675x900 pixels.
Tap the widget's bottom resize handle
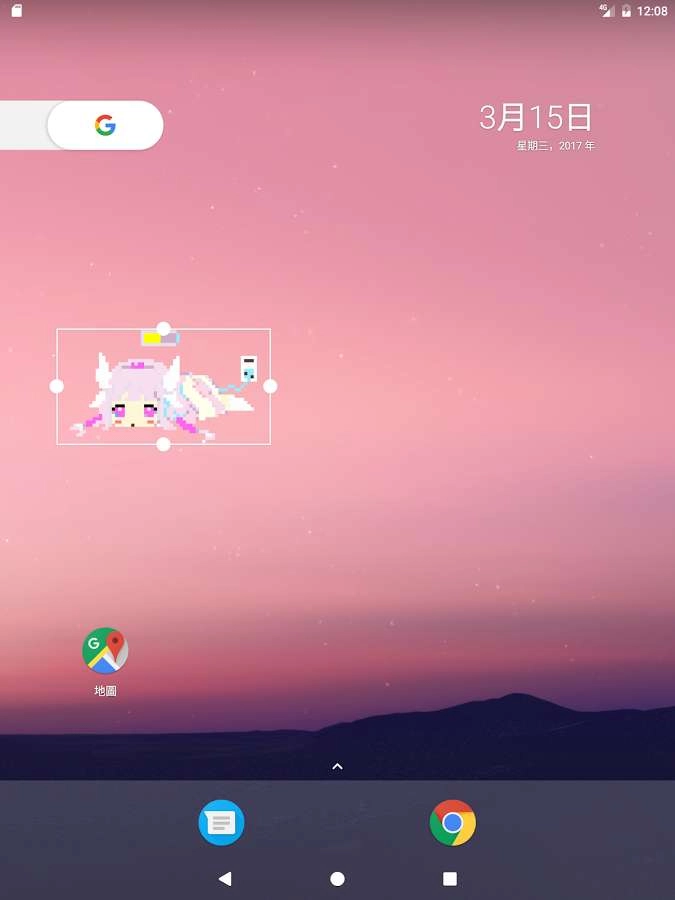point(163,444)
